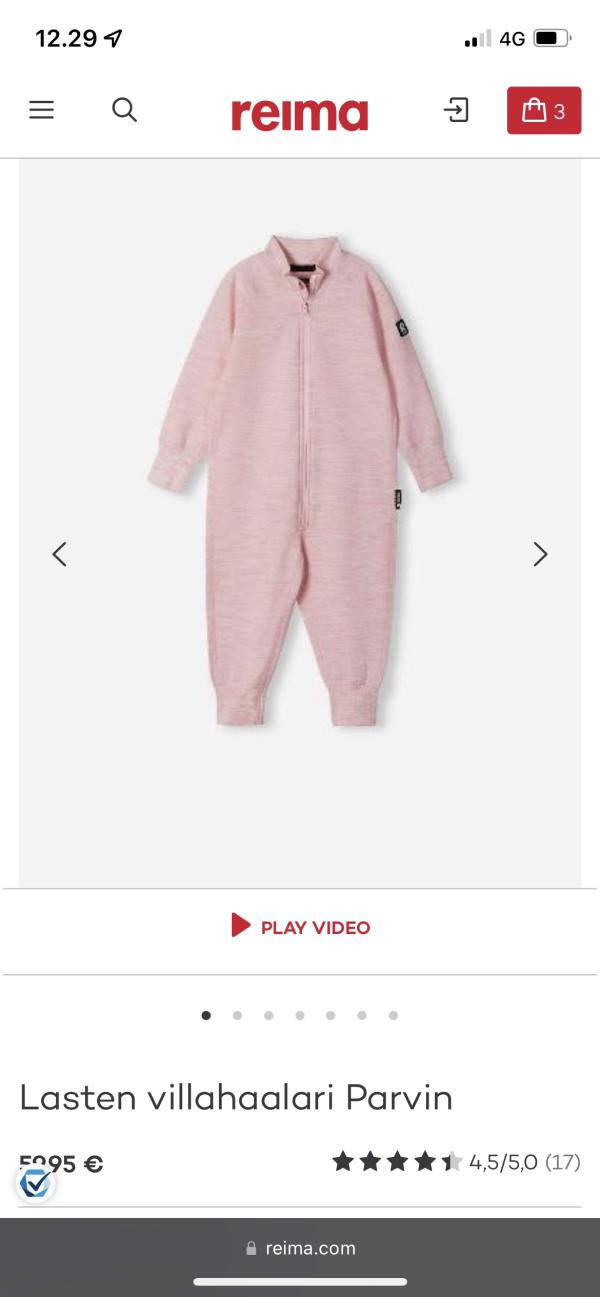The width and height of the screenshot is (600, 1297).
Task: Tap the reima.com address bar
Action: [300, 1248]
